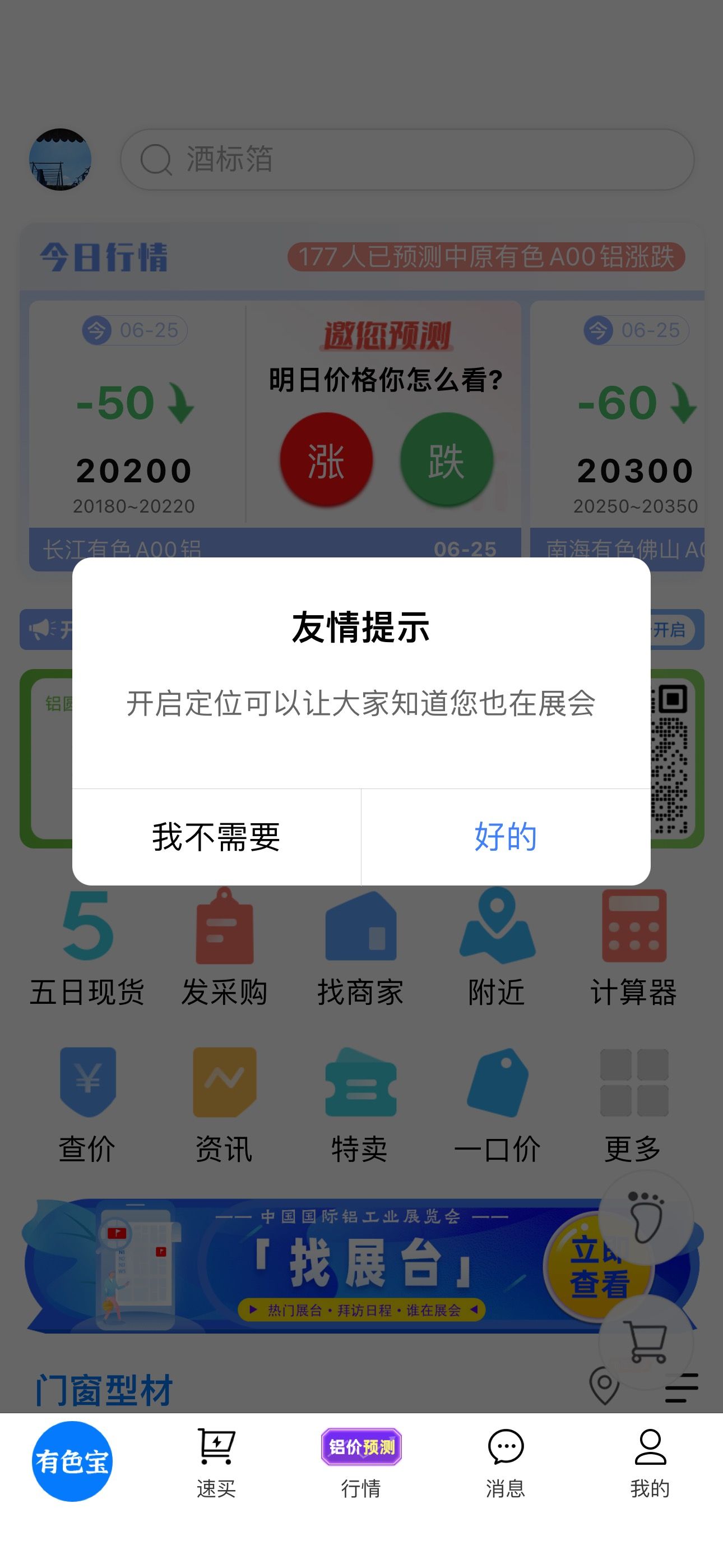Tap 好的 to enable location
The height and width of the screenshot is (1568, 723).
[506, 837]
